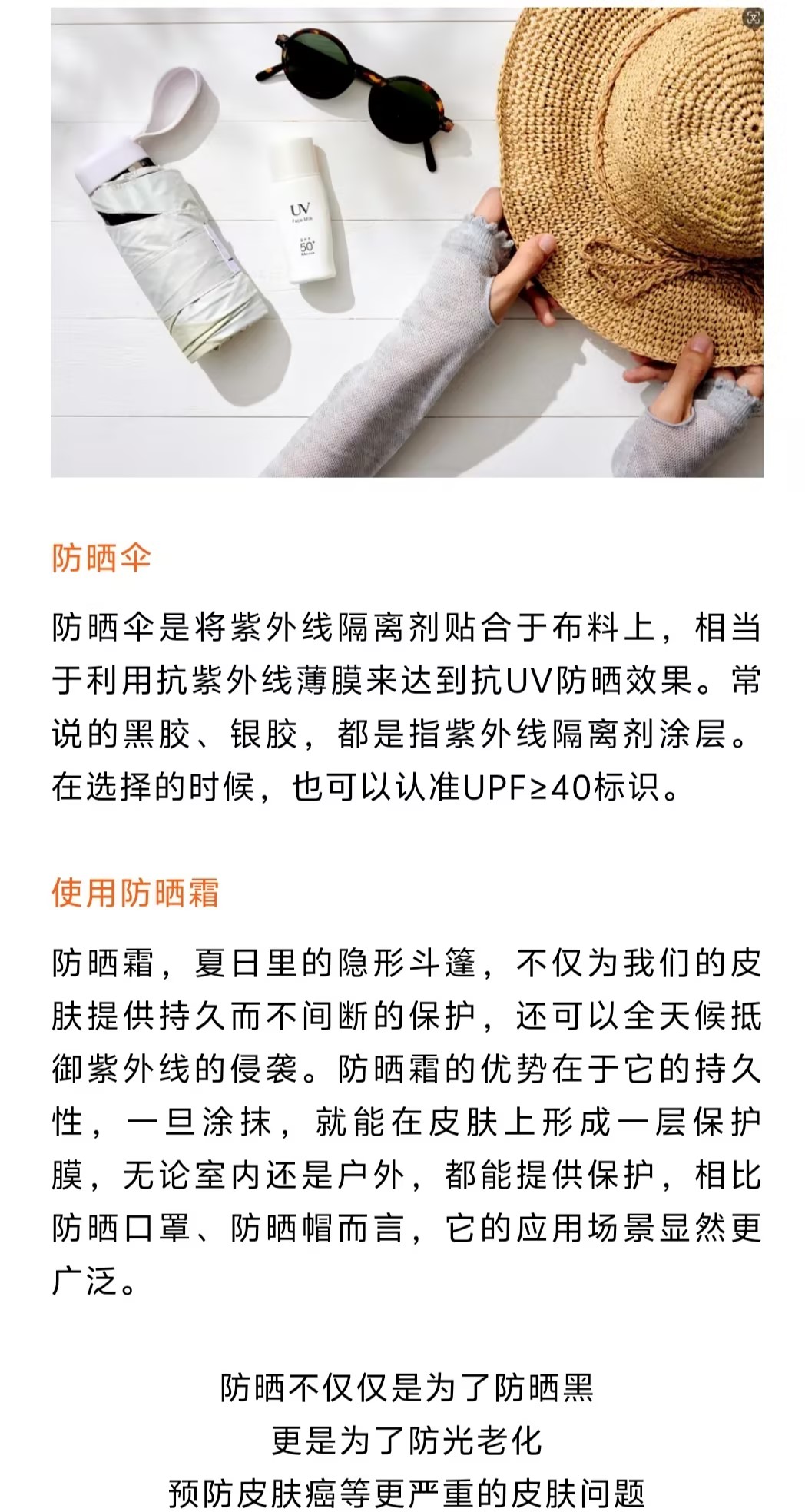Tap the image scan icon on the photo
The height and width of the screenshot is (1512, 805).
(753, 18)
